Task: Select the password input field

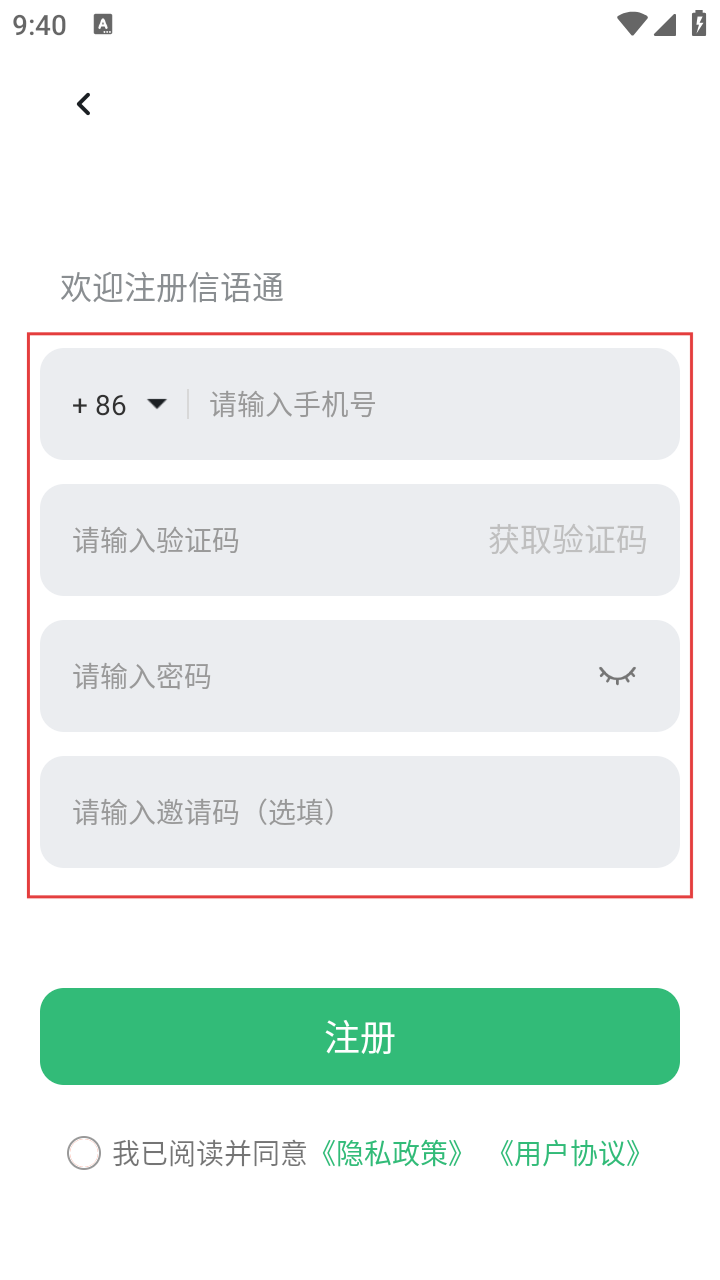Action: pos(300,677)
